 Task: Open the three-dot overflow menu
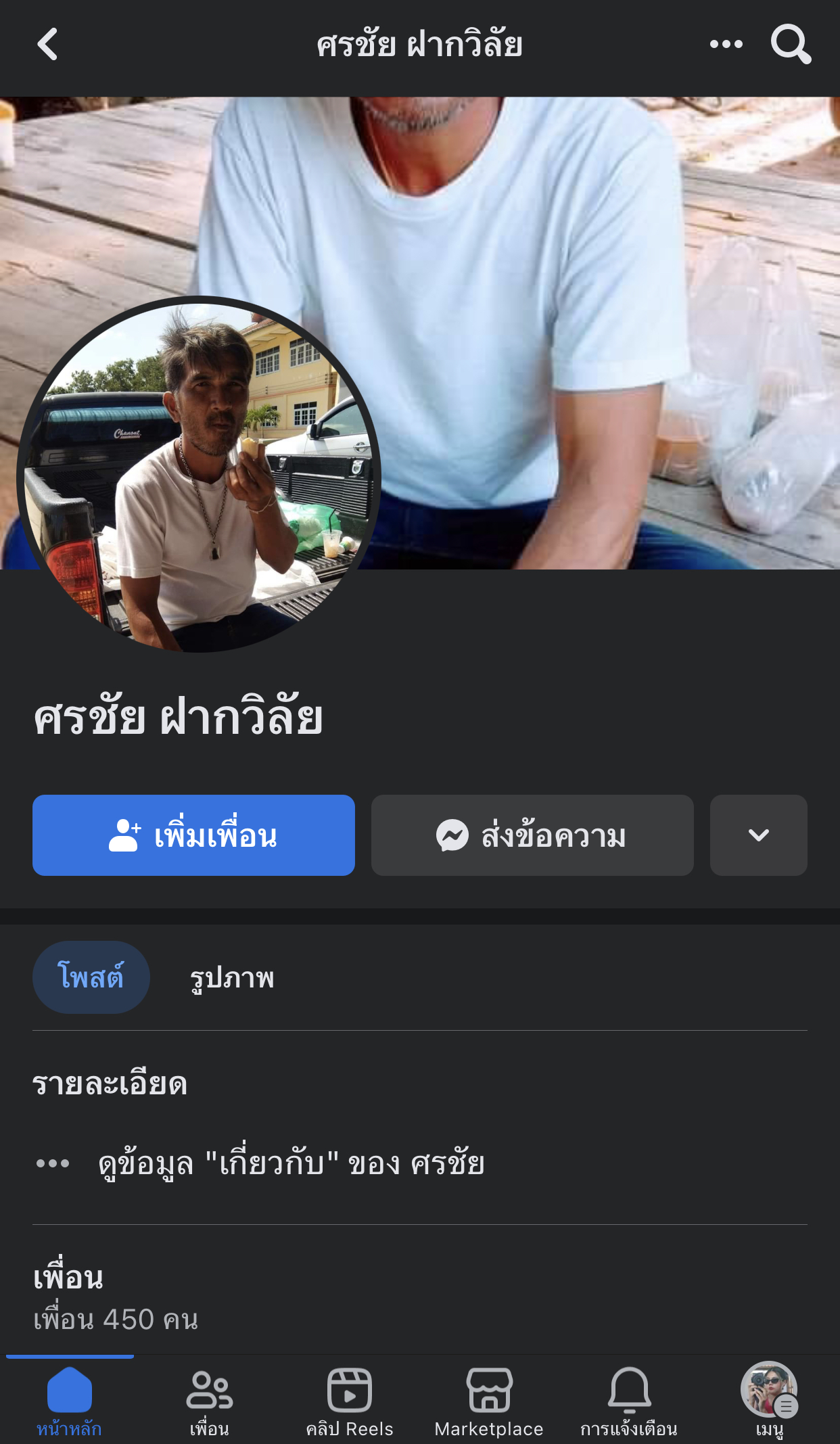tap(726, 45)
